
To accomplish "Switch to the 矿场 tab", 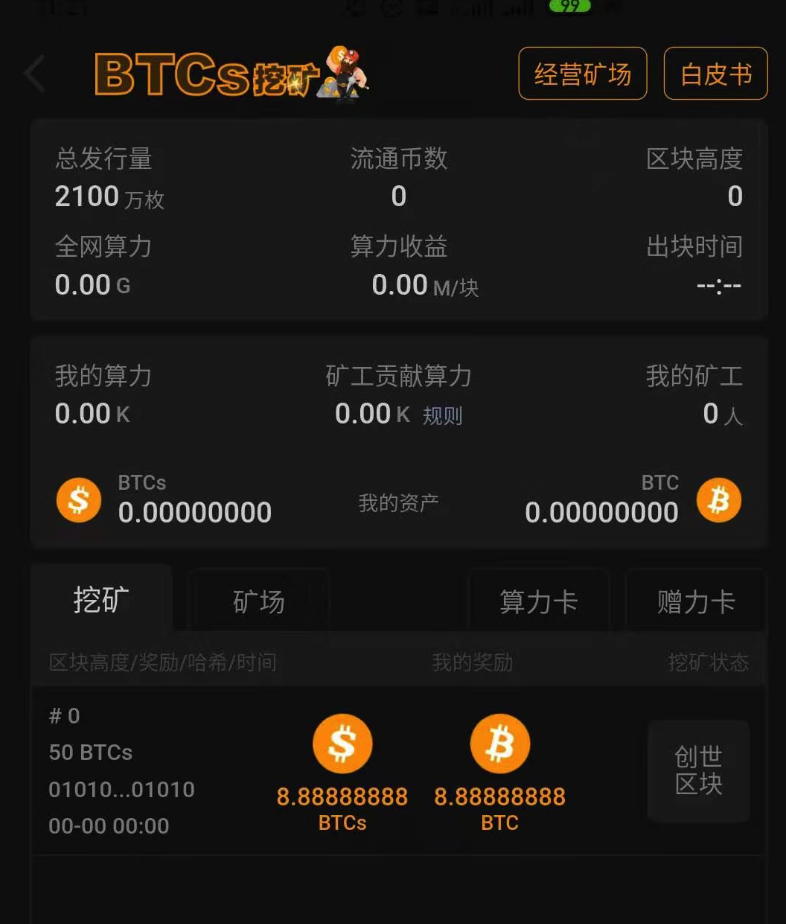I will click(x=259, y=601).
